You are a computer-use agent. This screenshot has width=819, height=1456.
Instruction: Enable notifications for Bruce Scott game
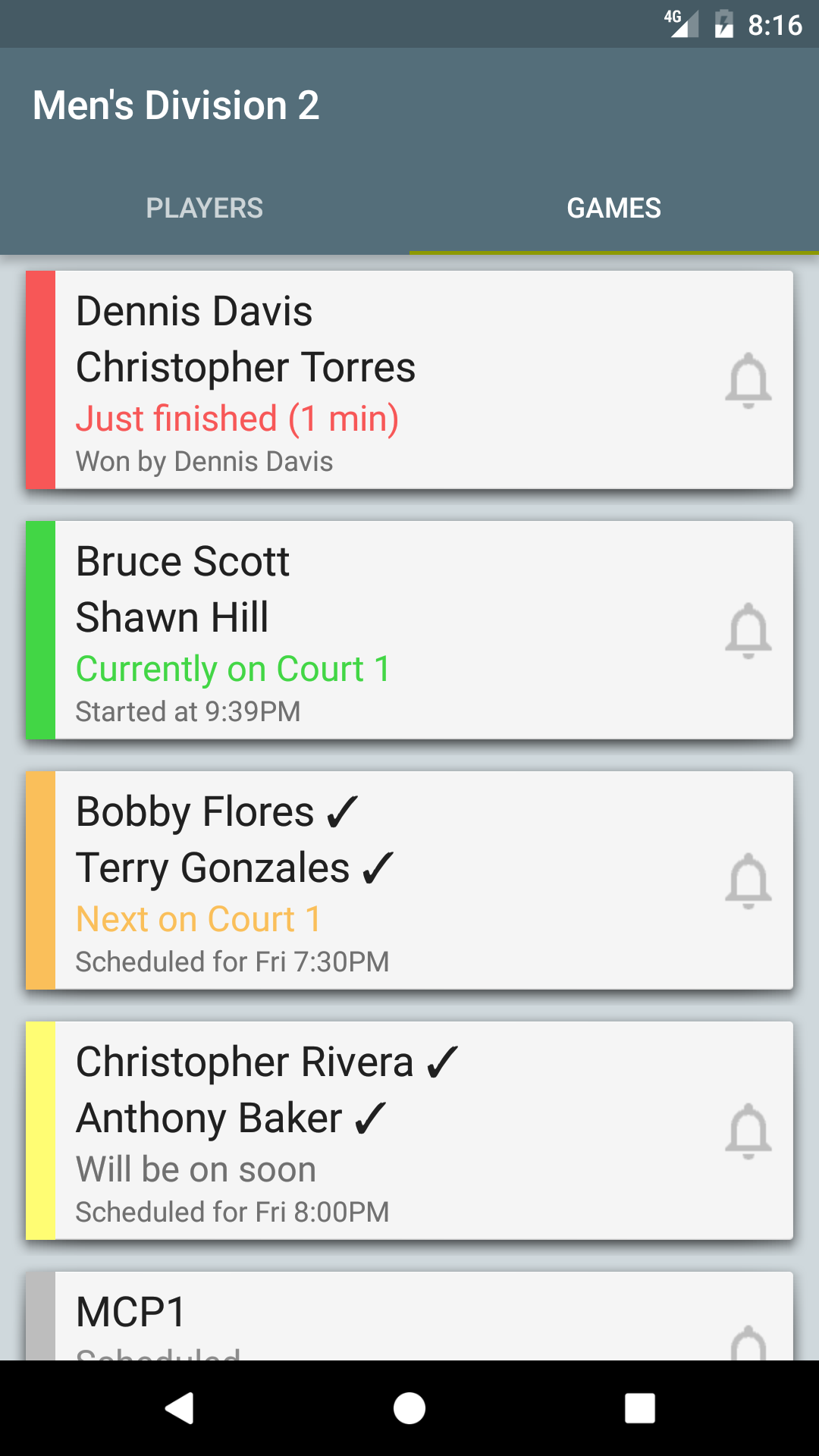(748, 630)
